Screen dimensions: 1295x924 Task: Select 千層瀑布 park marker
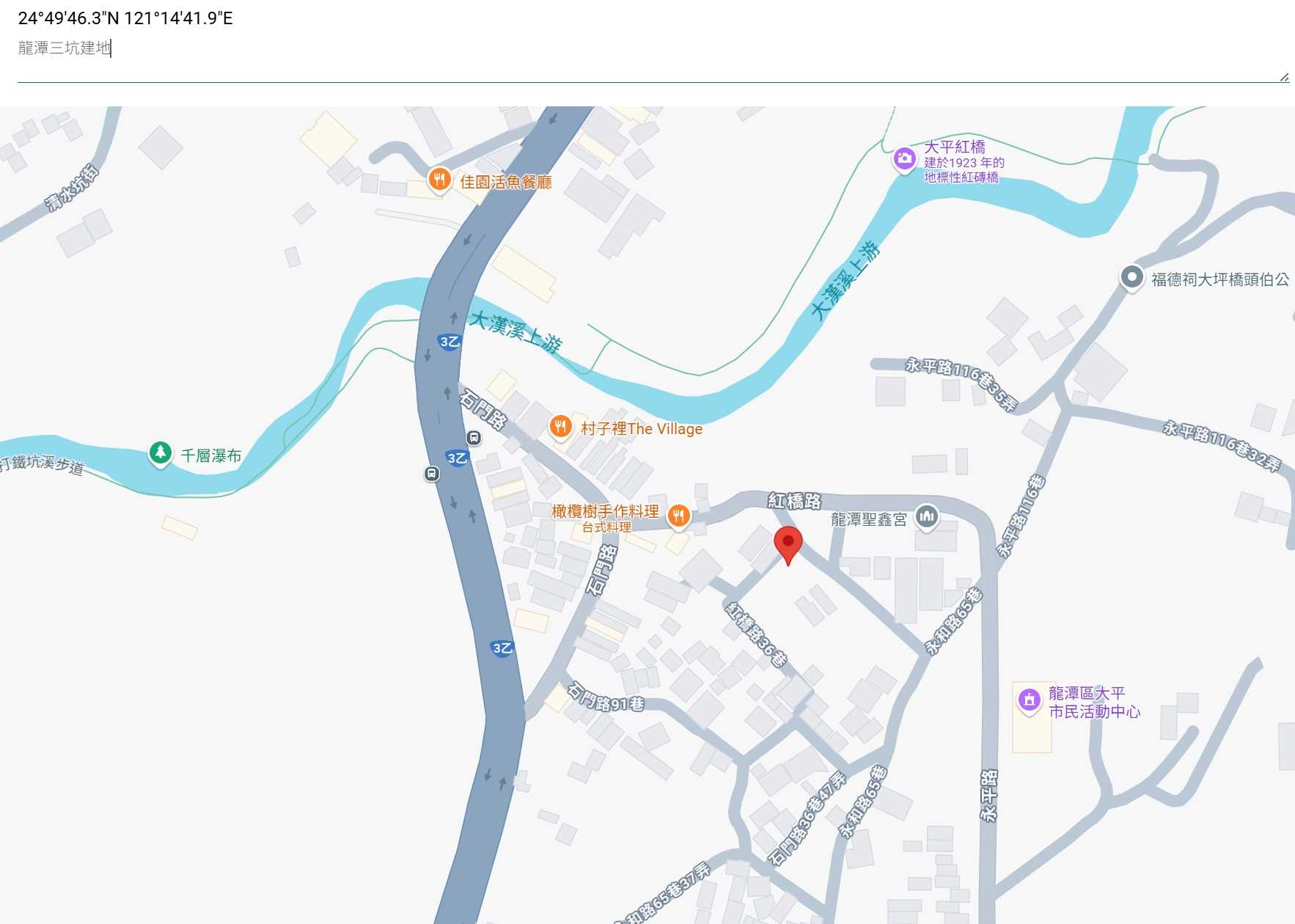pyautogui.click(x=161, y=453)
